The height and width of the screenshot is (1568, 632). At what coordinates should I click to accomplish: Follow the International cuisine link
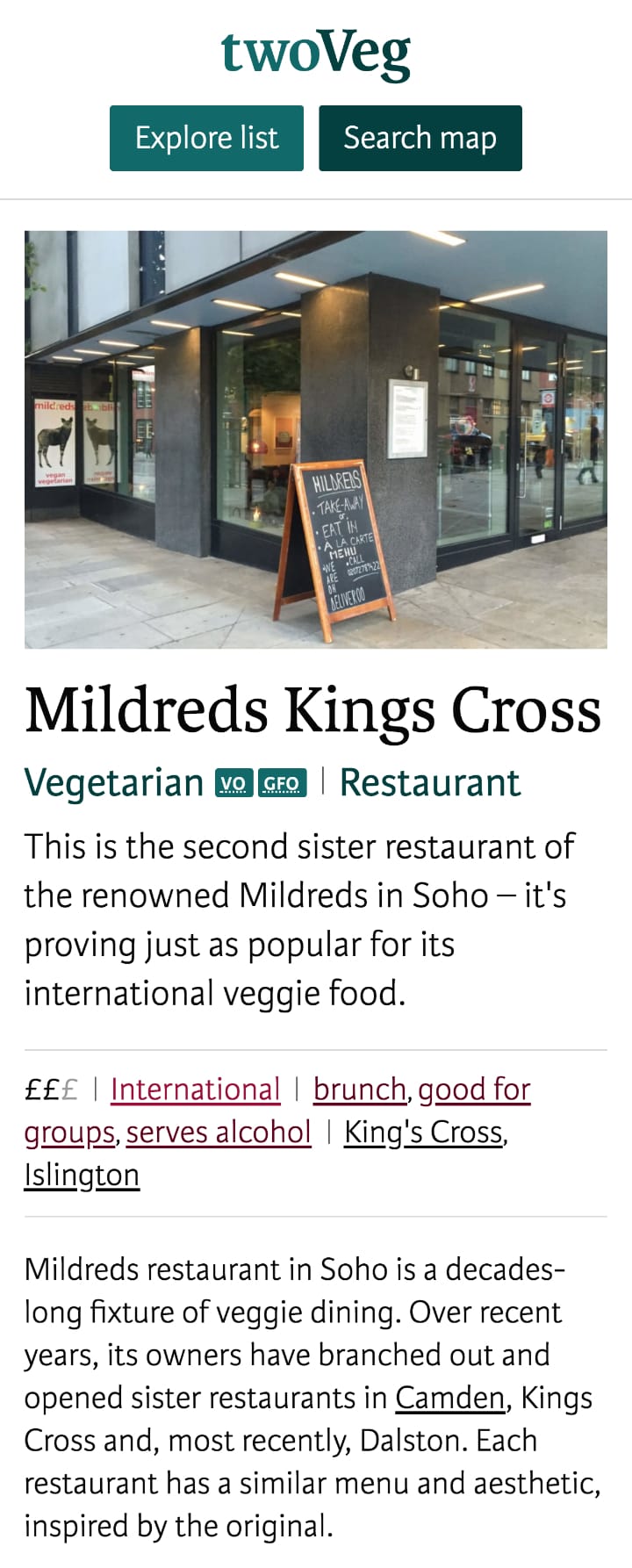195,1089
